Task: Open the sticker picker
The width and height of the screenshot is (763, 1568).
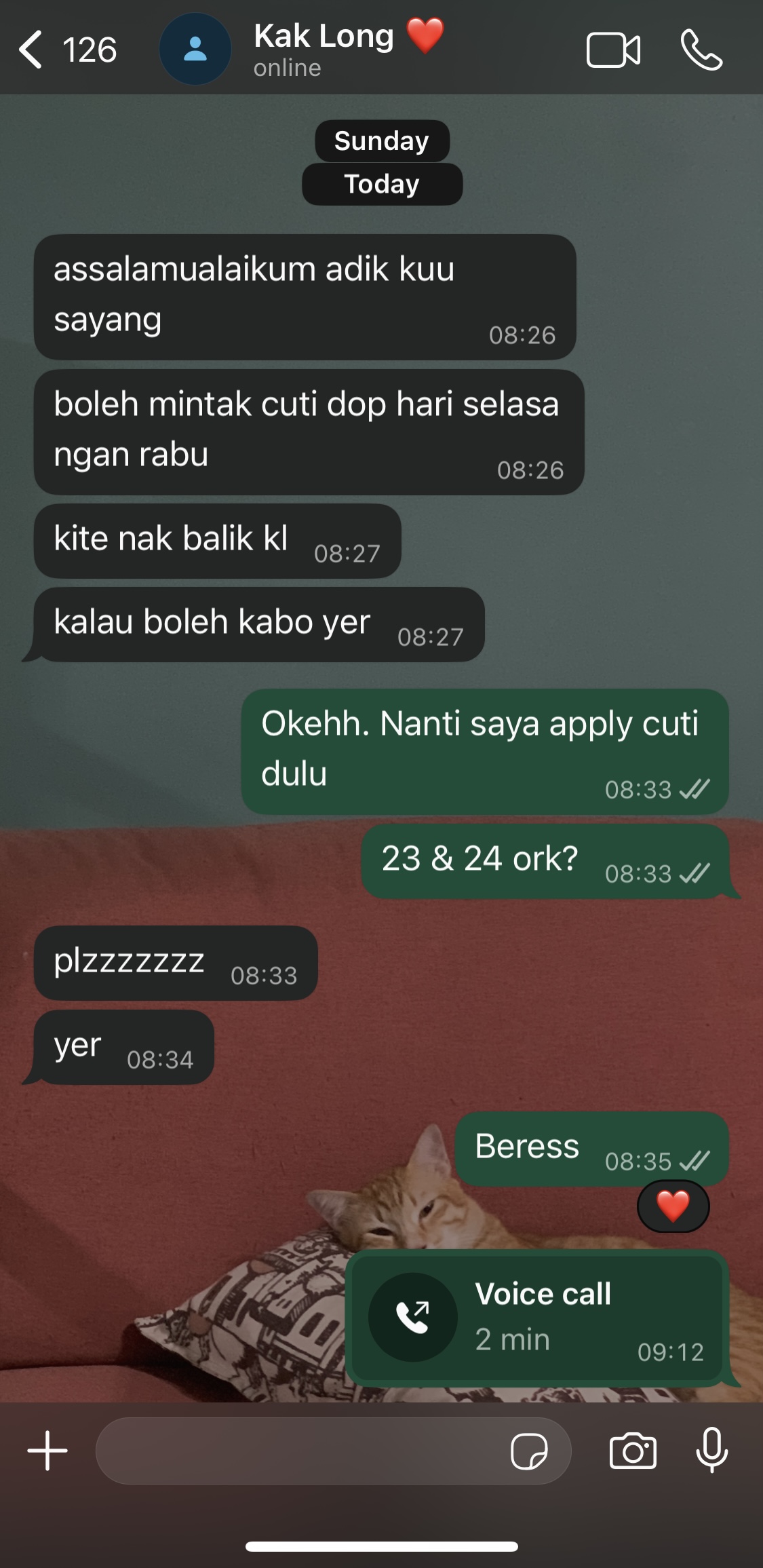Action: (x=529, y=1451)
